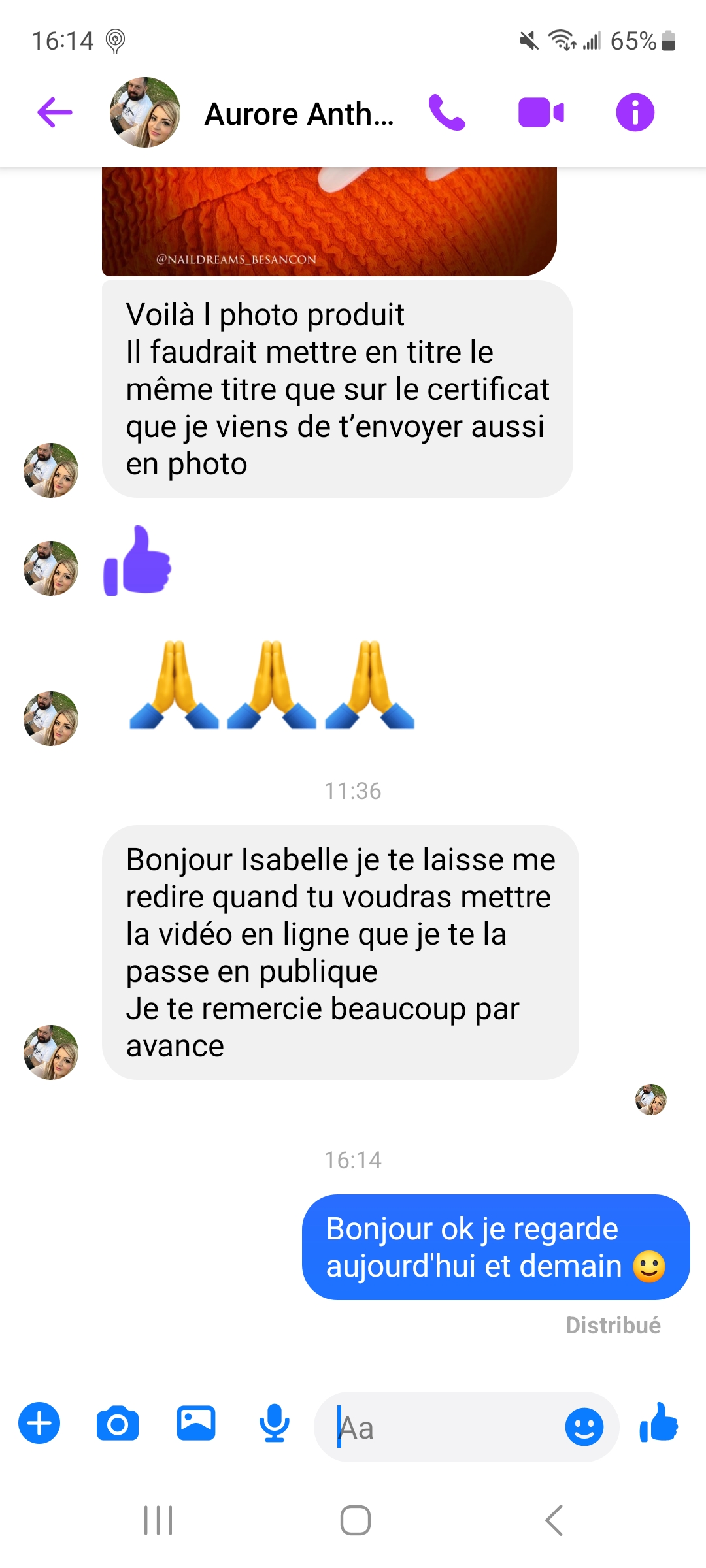The width and height of the screenshot is (706, 1568).
Task: Start a voice call with Aurore
Action: coord(447,112)
